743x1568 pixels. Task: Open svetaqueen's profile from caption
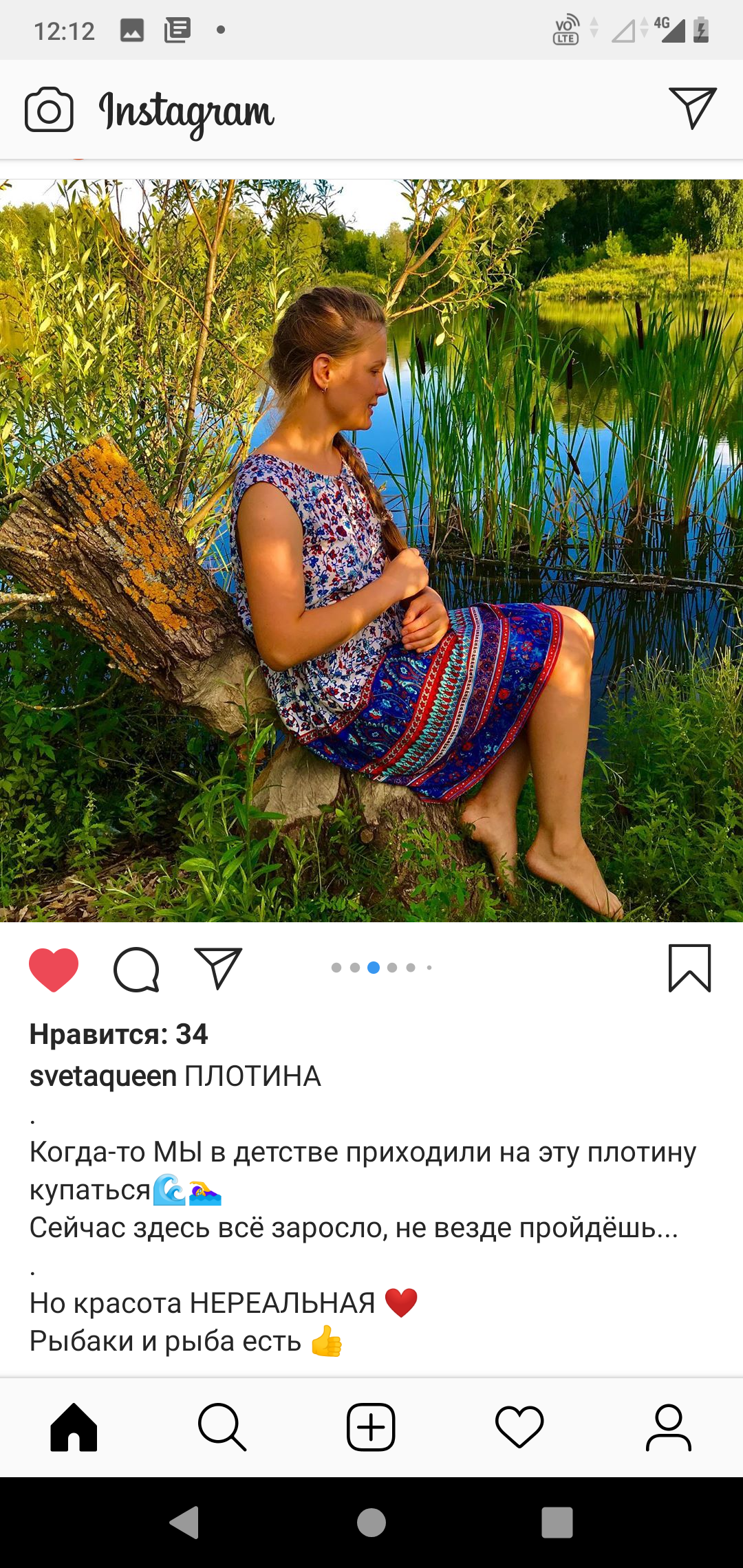coord(103,1076)
